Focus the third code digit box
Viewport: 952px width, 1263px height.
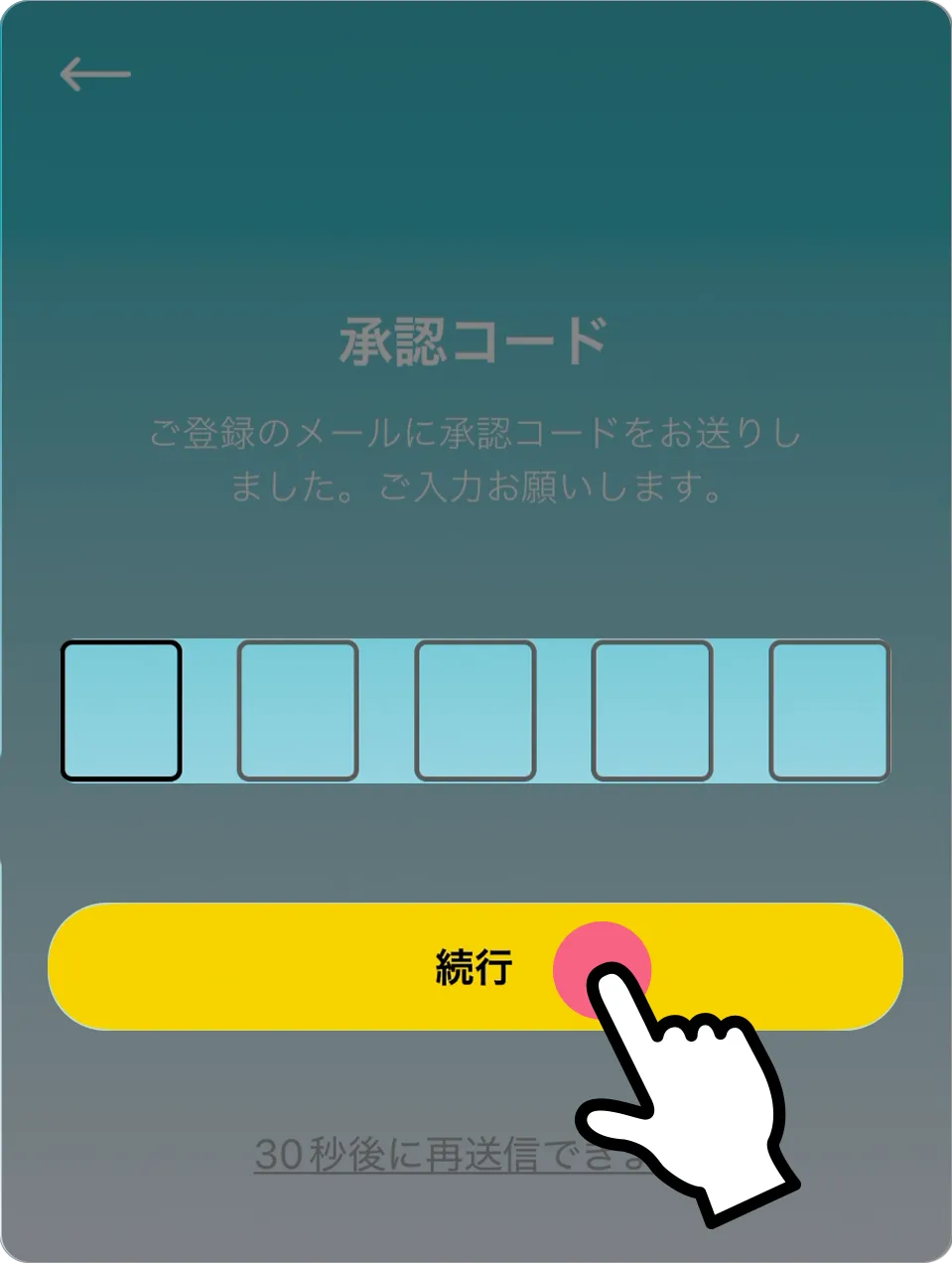476,711
